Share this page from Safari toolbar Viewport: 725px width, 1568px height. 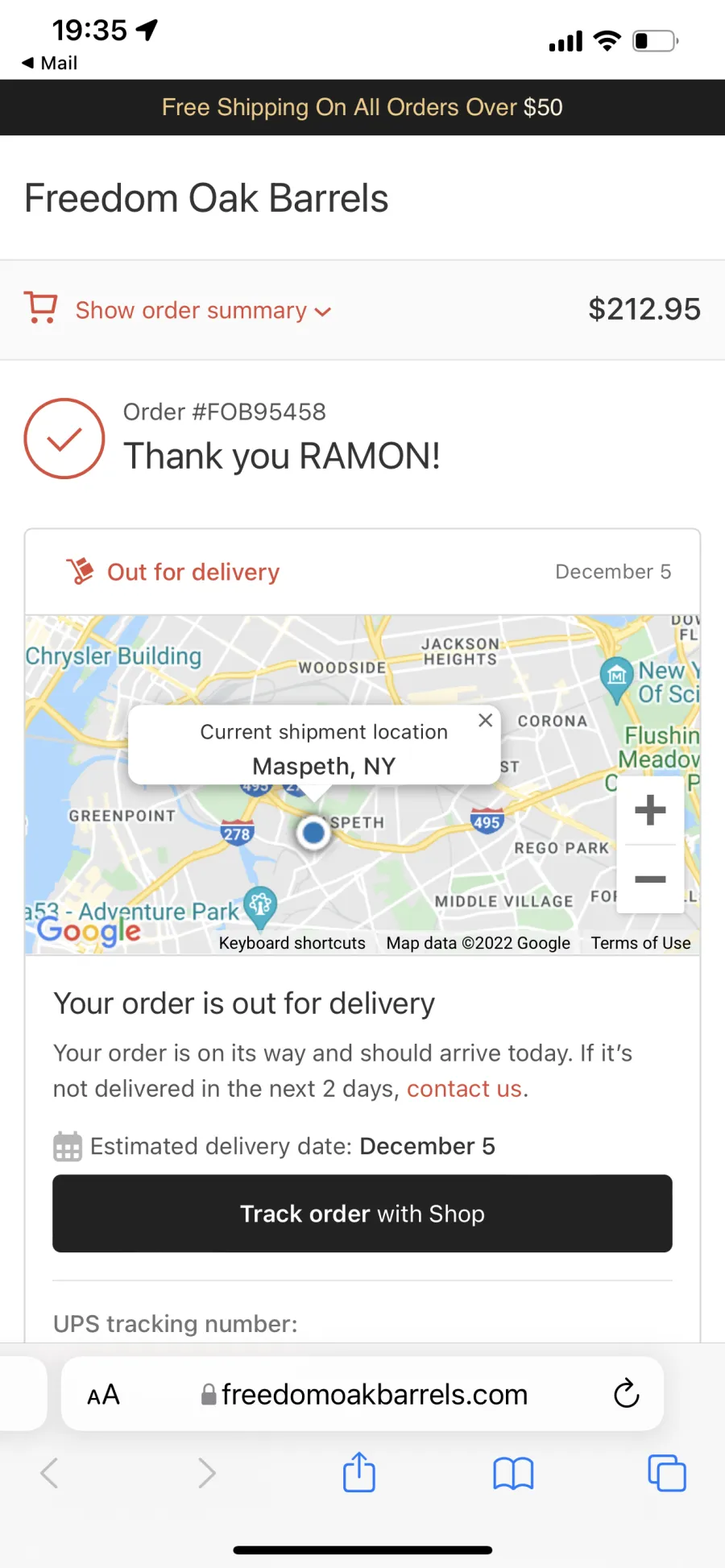coord(359,1473)
